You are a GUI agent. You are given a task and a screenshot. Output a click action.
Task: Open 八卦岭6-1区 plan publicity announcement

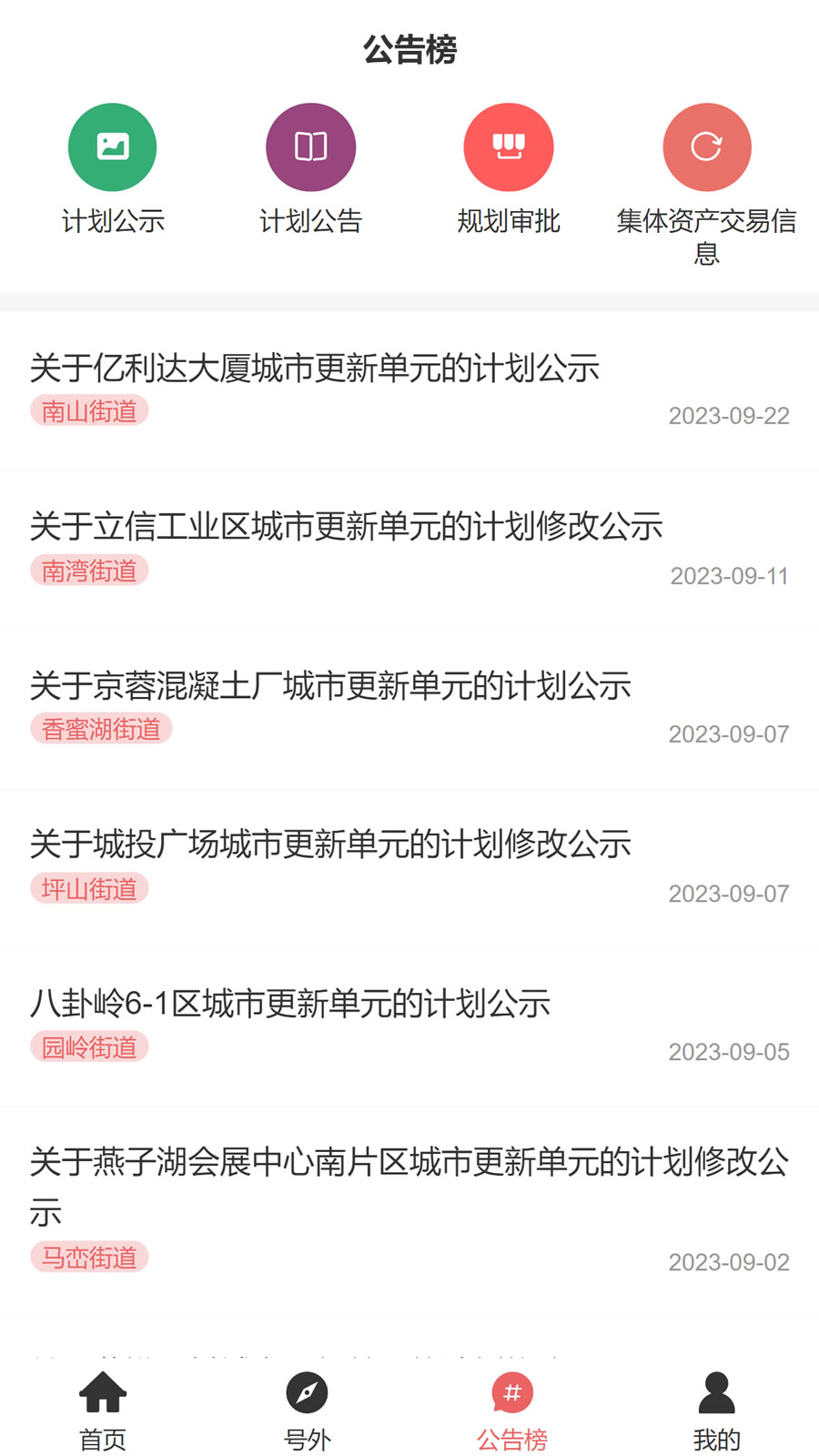pos(291,1004)
